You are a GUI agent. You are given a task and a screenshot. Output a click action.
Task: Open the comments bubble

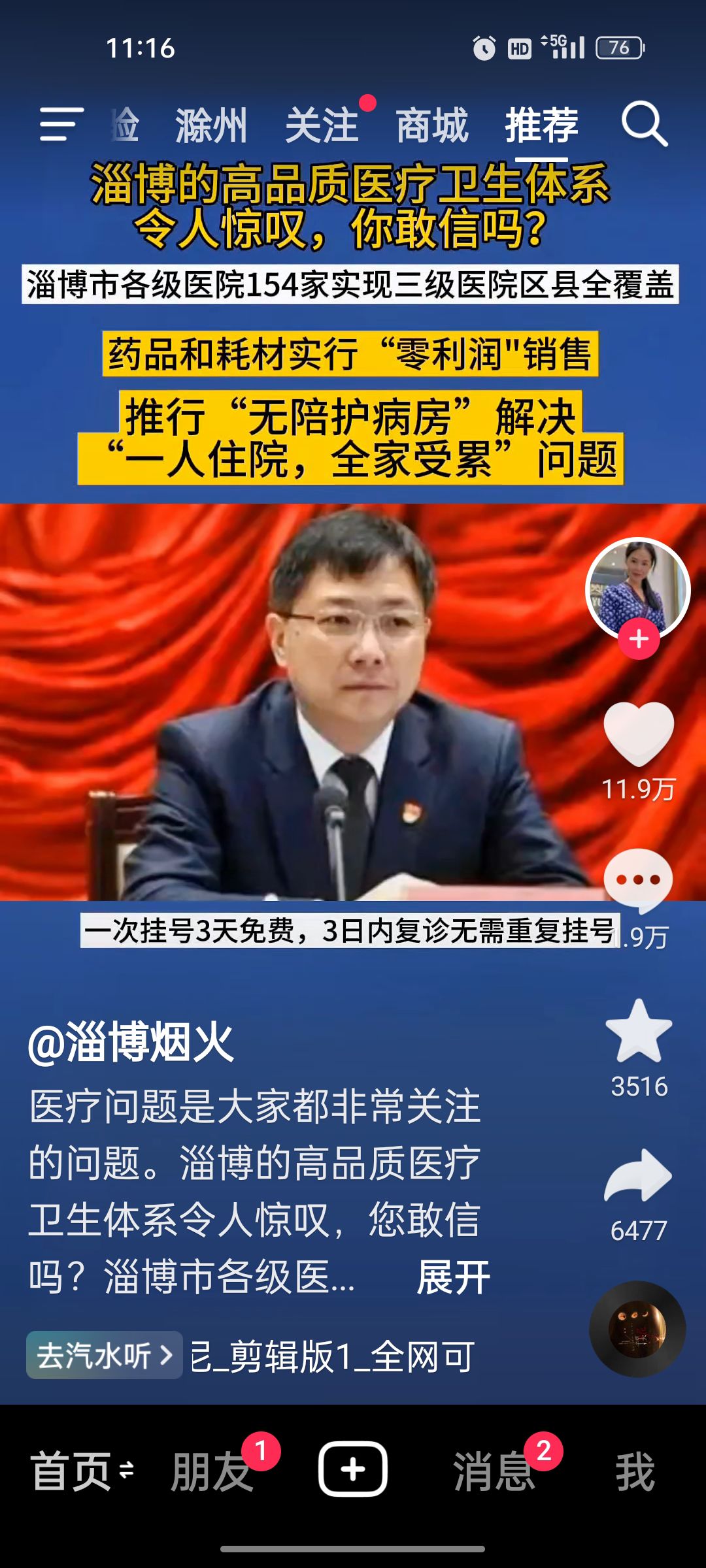(638, 881)
